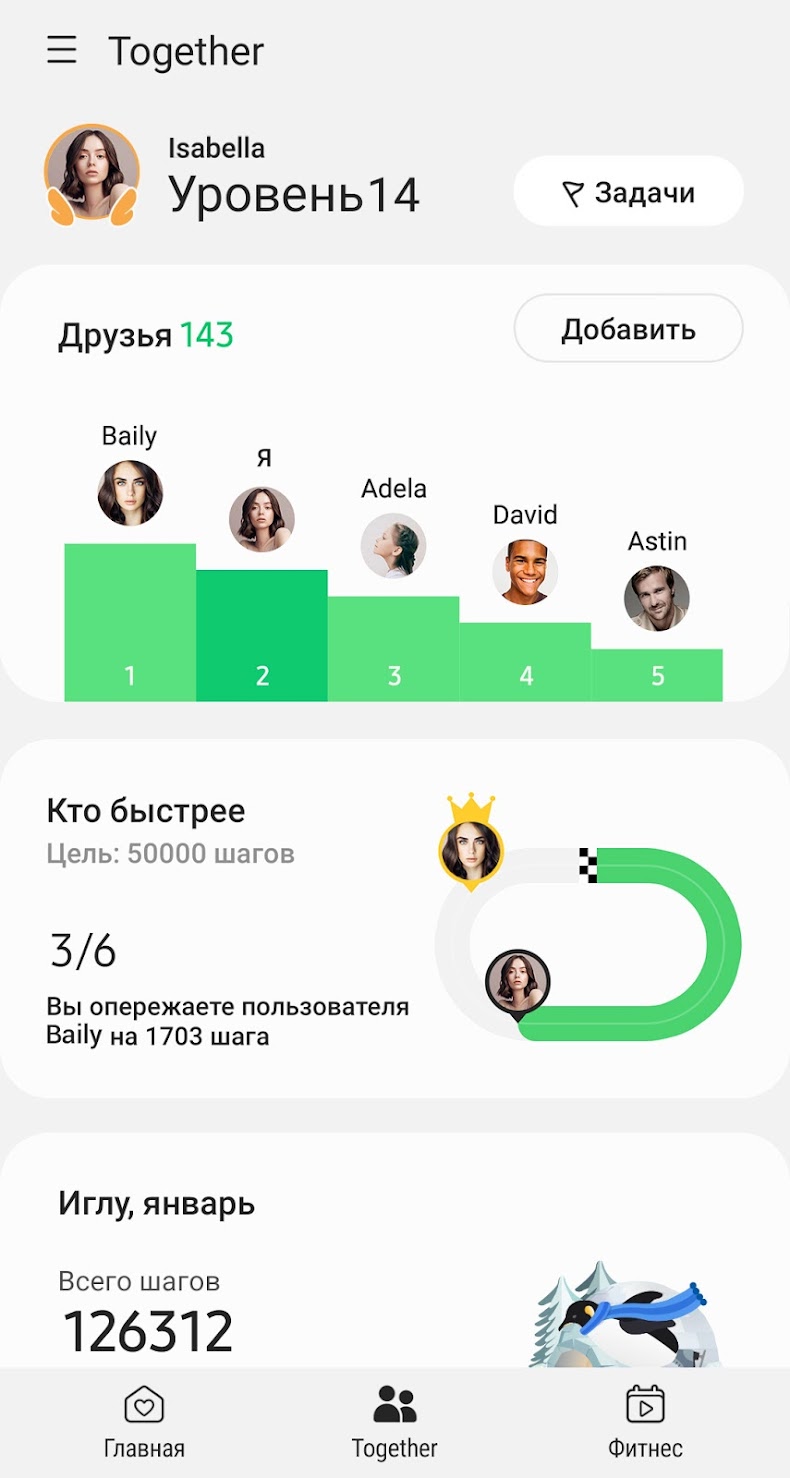Open Adela's avatar in the leaderboard
The height and width of the screenshot is (1478, 790).
(394, 546)
